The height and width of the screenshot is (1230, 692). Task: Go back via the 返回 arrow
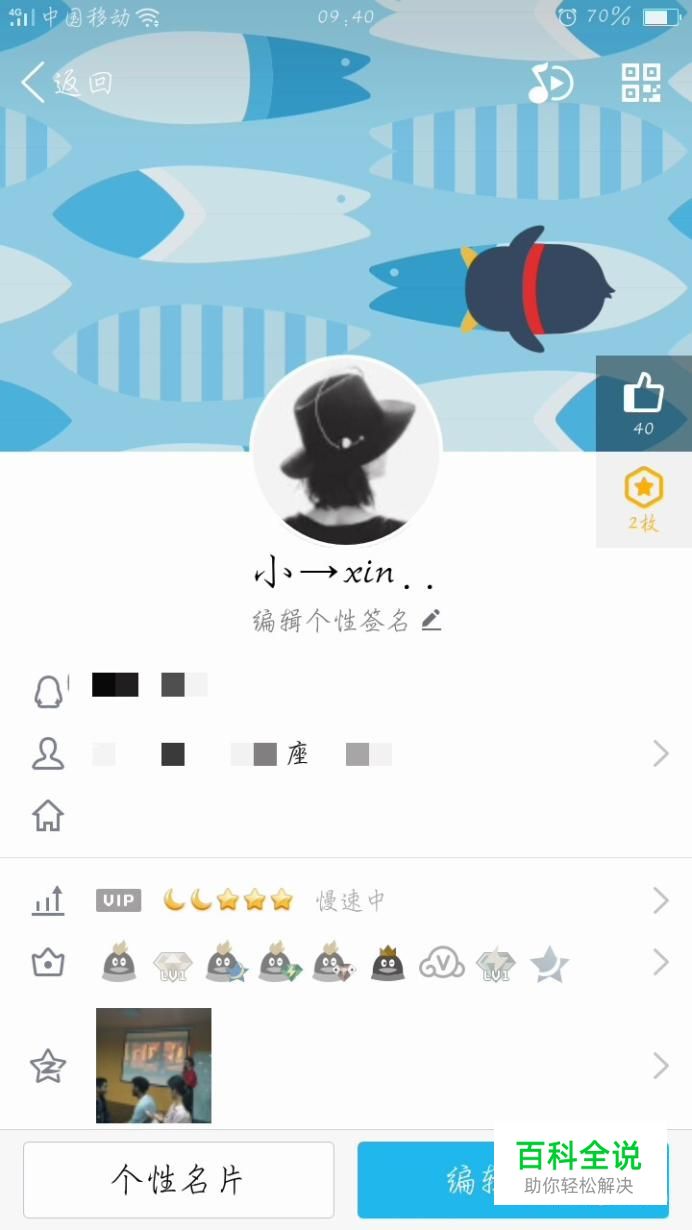(x=65, y=83)
